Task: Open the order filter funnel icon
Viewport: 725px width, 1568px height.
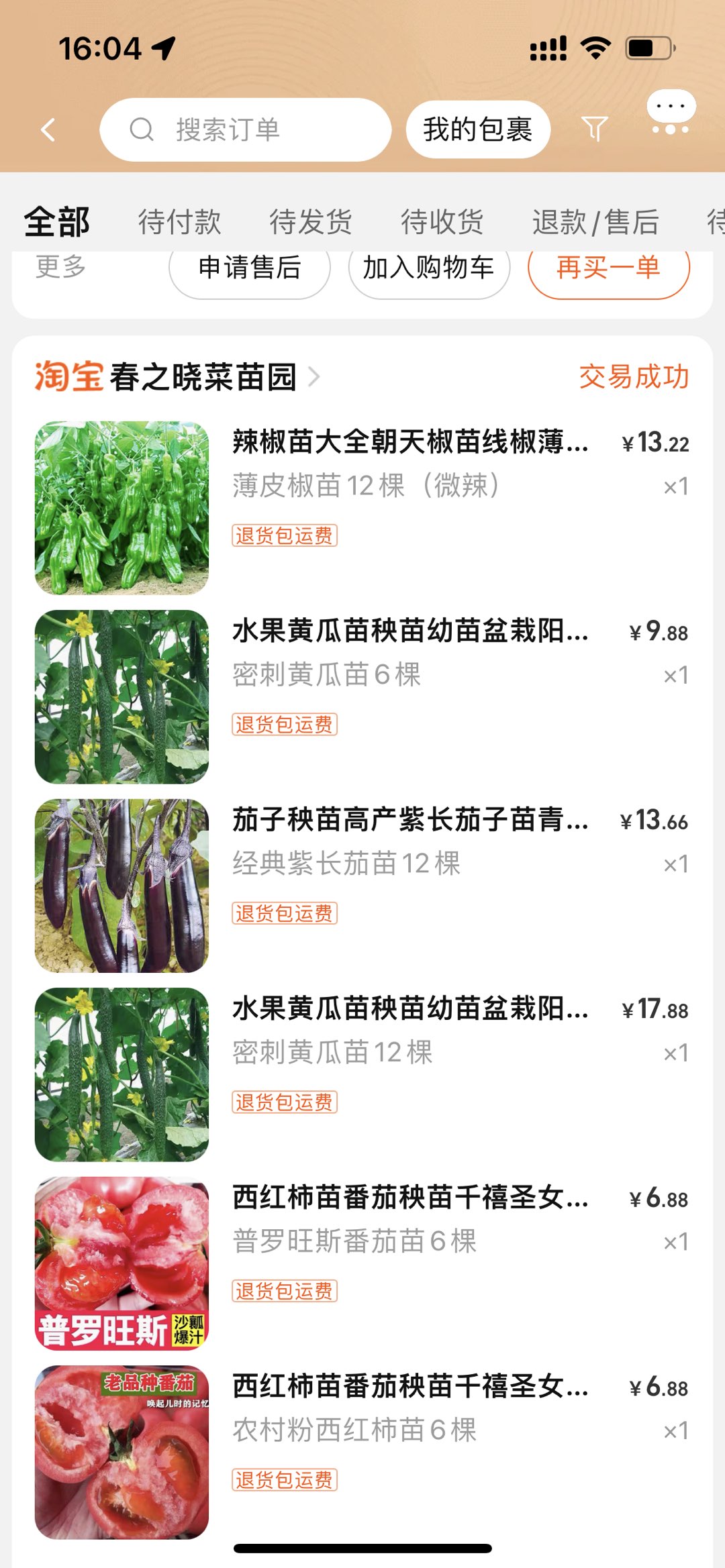Action: tap(594, 128)
